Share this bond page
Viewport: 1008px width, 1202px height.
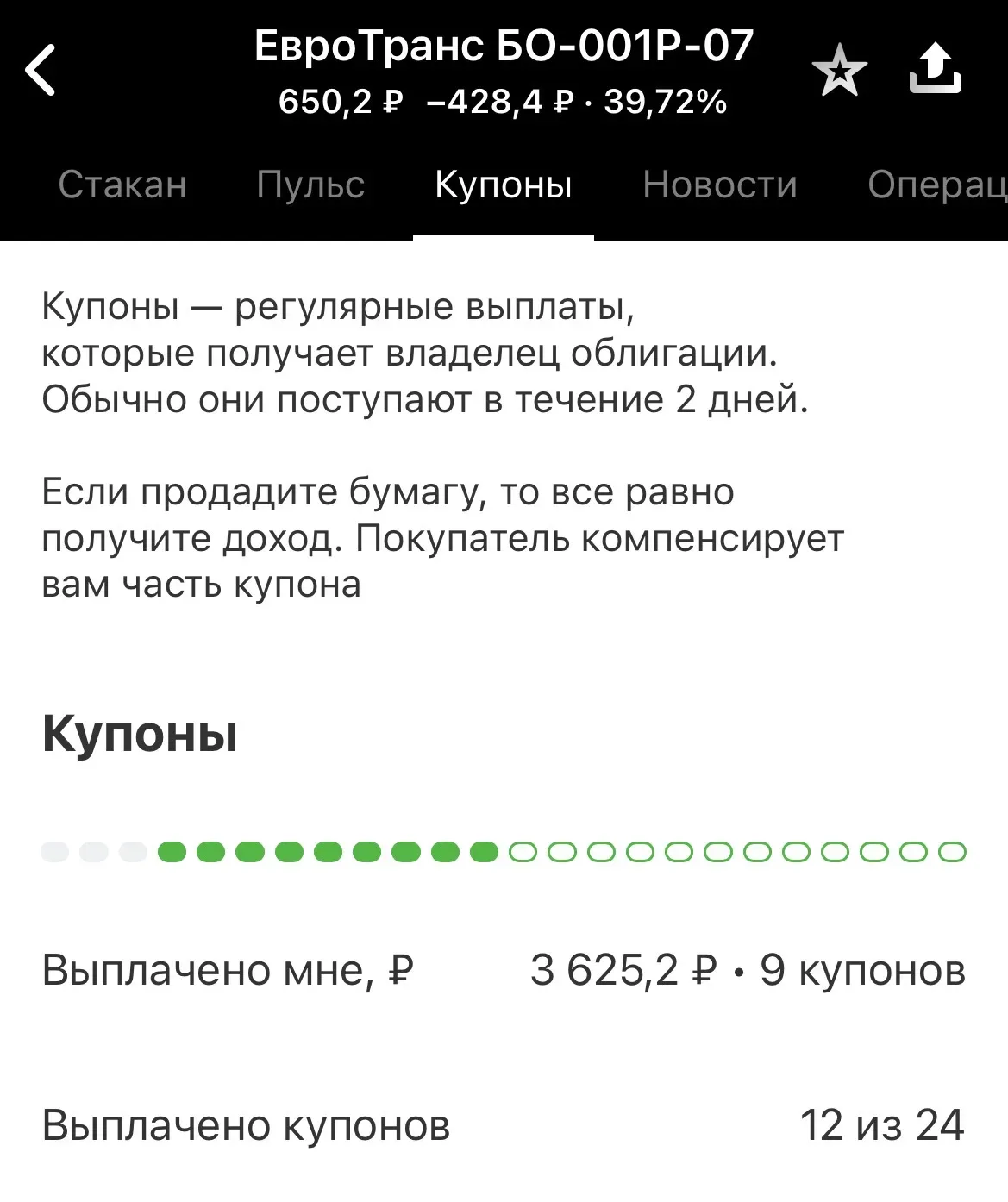[x=936, y=70]
